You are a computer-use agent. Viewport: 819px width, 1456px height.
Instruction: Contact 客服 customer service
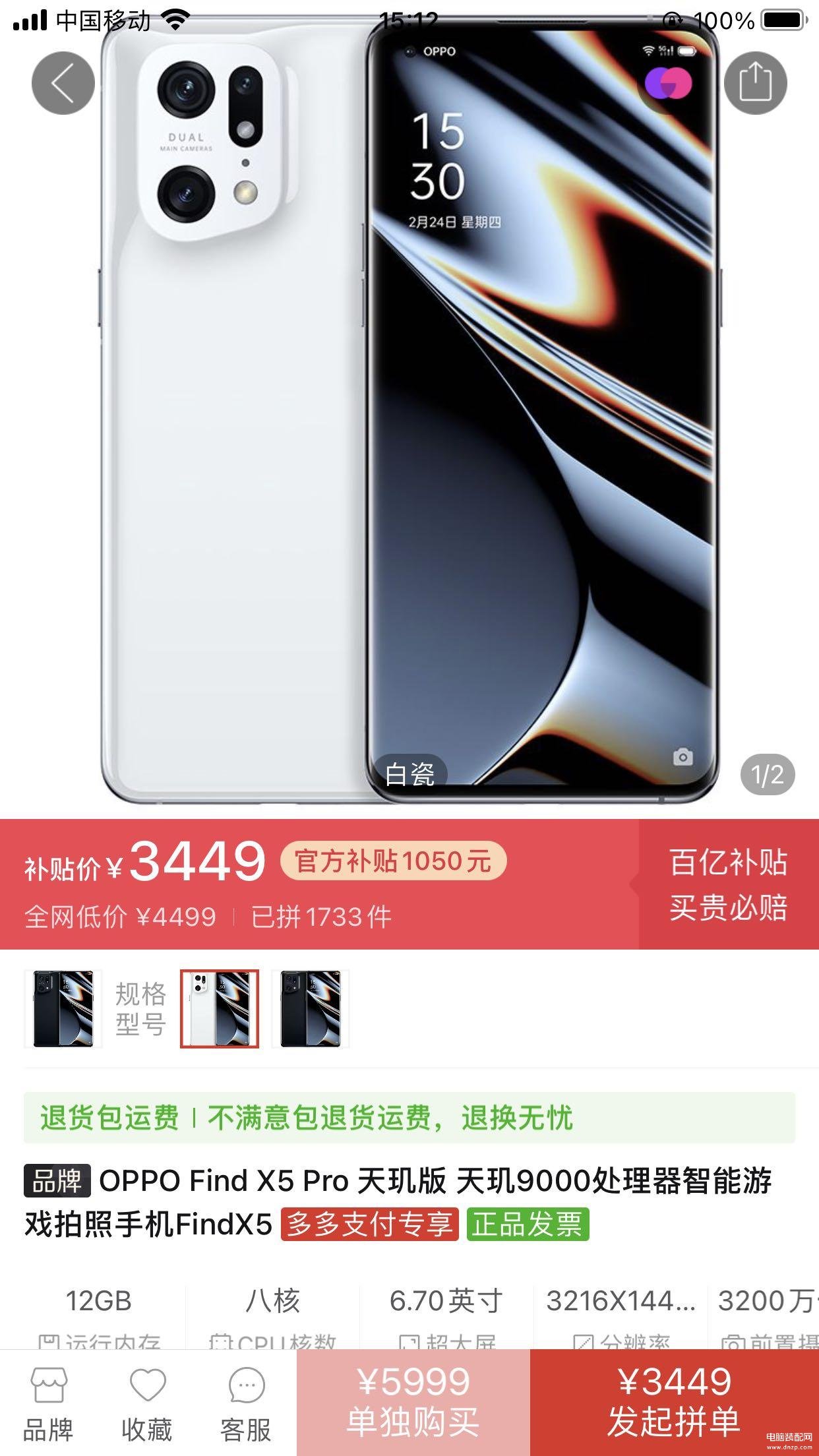point(246,1403)
